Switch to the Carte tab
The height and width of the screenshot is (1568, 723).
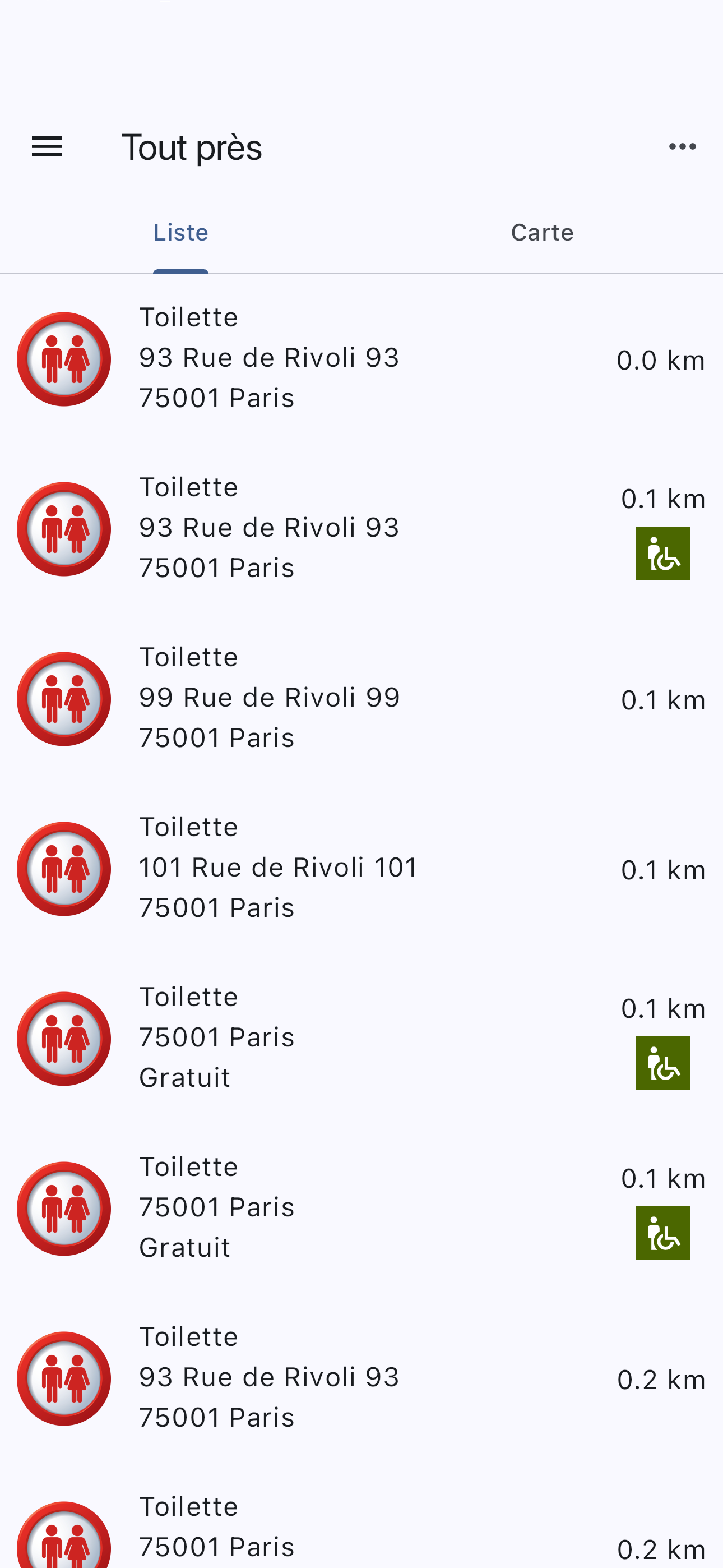click(x=543, y=233)
